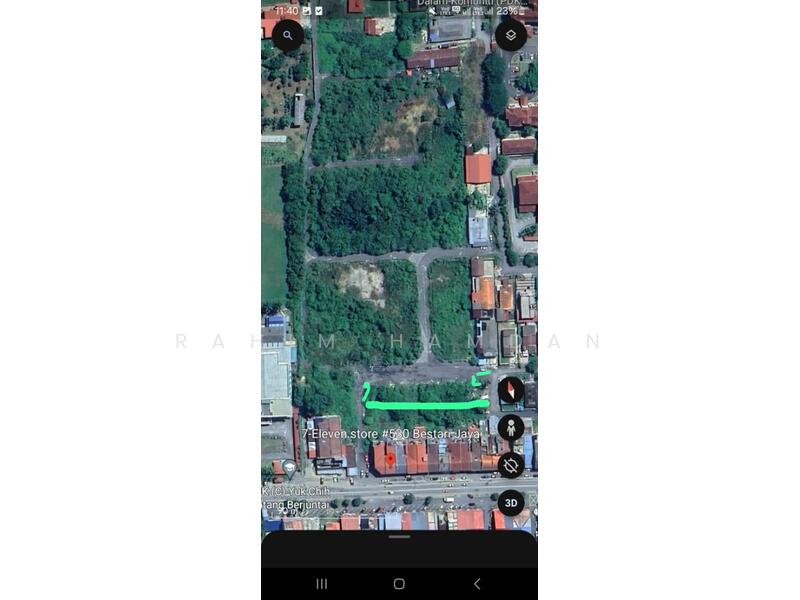Go back with the system back button
800x600 pixels.
pos(477,584)
